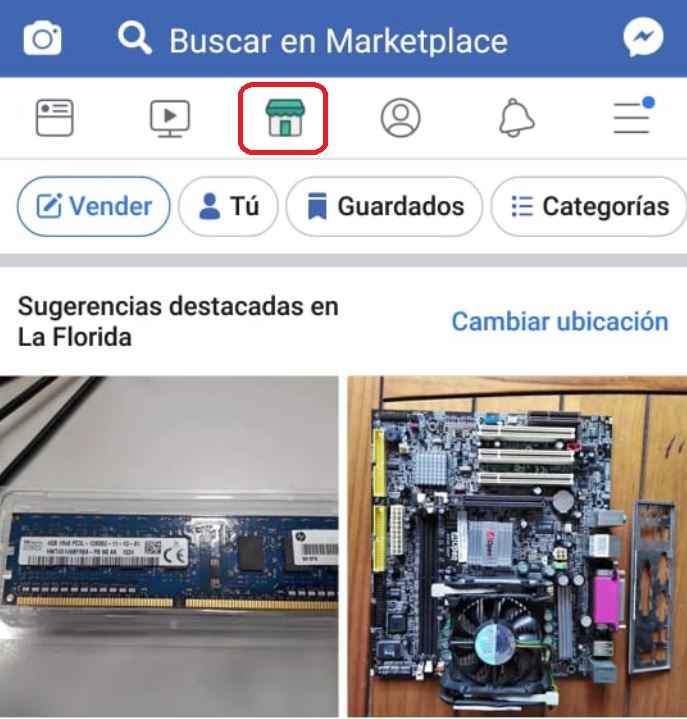Open the RAM memory module listing

(168, 546)
